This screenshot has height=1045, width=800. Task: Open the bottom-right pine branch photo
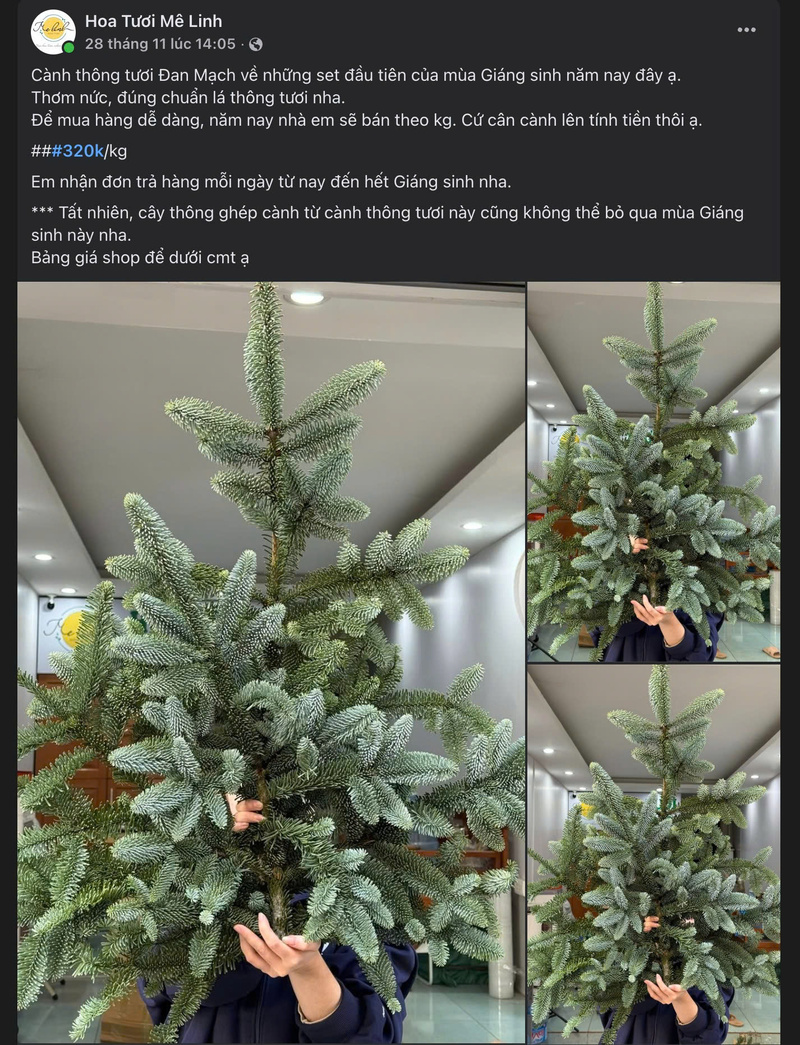click(654, 855)
